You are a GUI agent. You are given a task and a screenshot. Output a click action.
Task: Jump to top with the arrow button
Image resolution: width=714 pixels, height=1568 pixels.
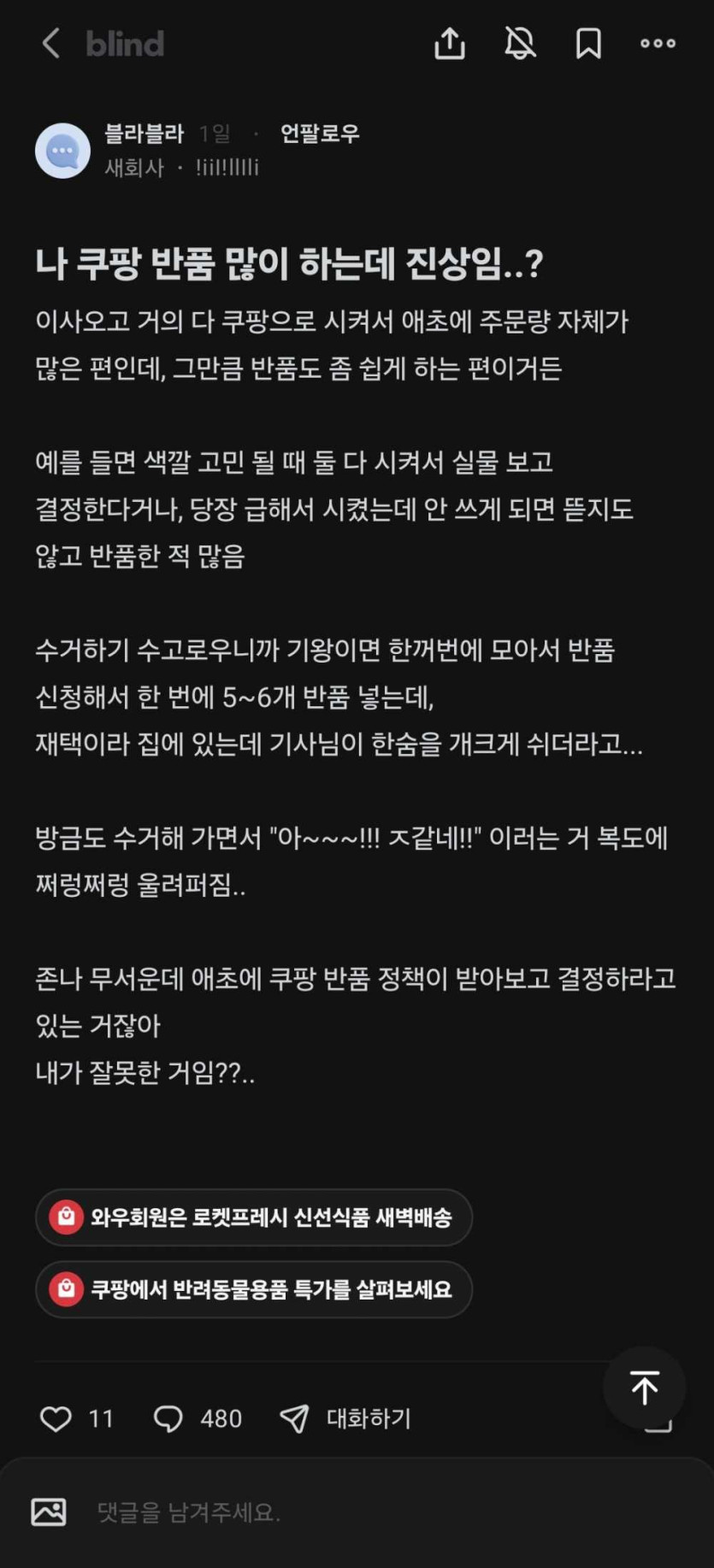coord(644,1388)
